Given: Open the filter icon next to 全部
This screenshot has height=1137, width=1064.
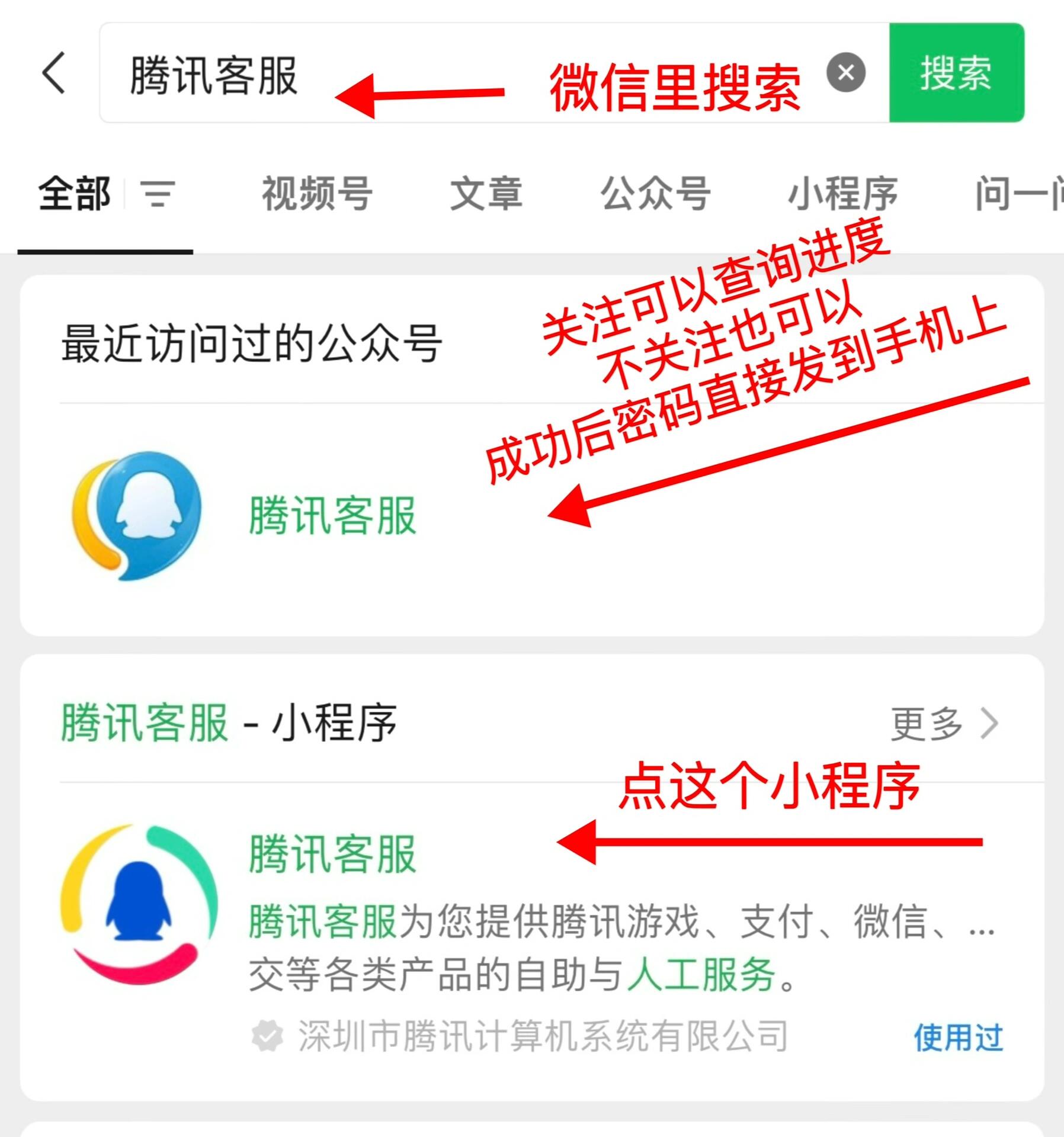Looking at the screenshot, I should [x=158, y=194].
